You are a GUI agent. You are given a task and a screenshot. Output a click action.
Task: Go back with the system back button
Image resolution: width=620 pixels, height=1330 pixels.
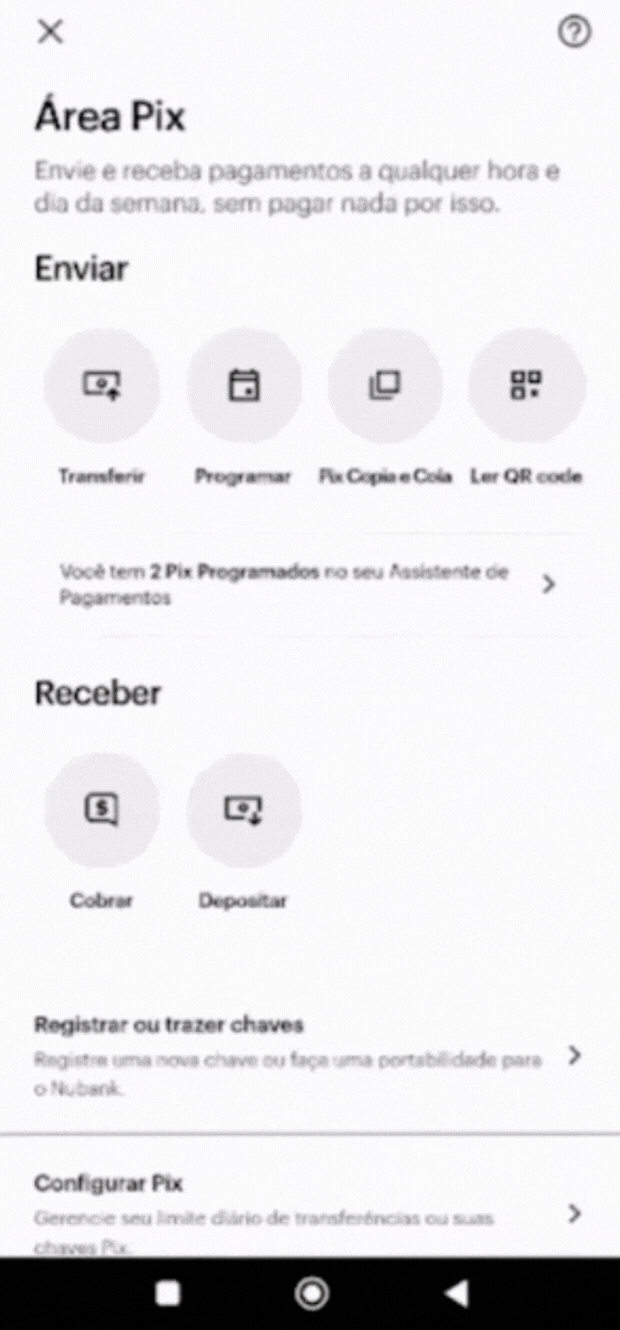point(456,1294)
